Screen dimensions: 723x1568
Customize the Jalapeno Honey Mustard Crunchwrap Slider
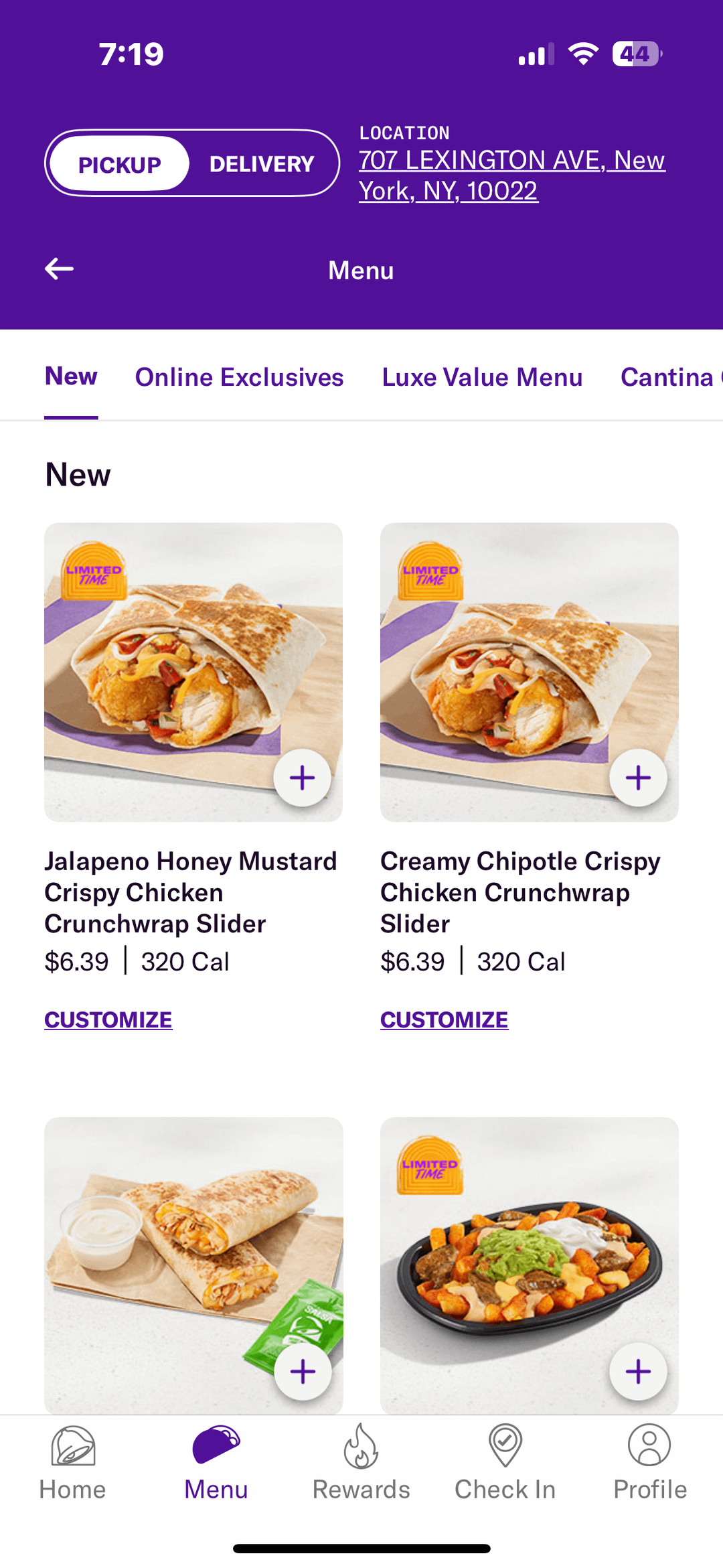click(108, 1019)
